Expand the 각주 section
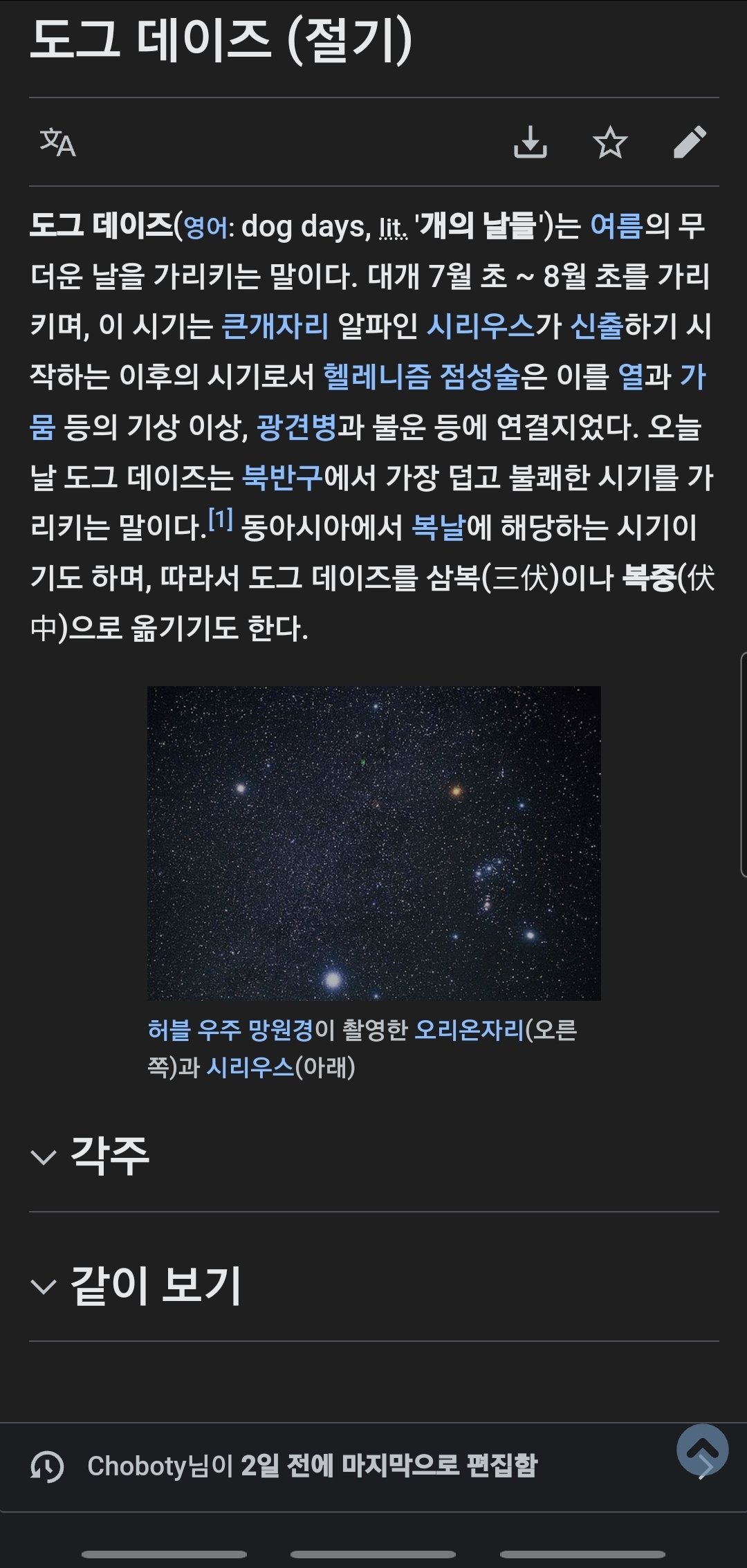The image size is (747, 1568). [109, 1156]
